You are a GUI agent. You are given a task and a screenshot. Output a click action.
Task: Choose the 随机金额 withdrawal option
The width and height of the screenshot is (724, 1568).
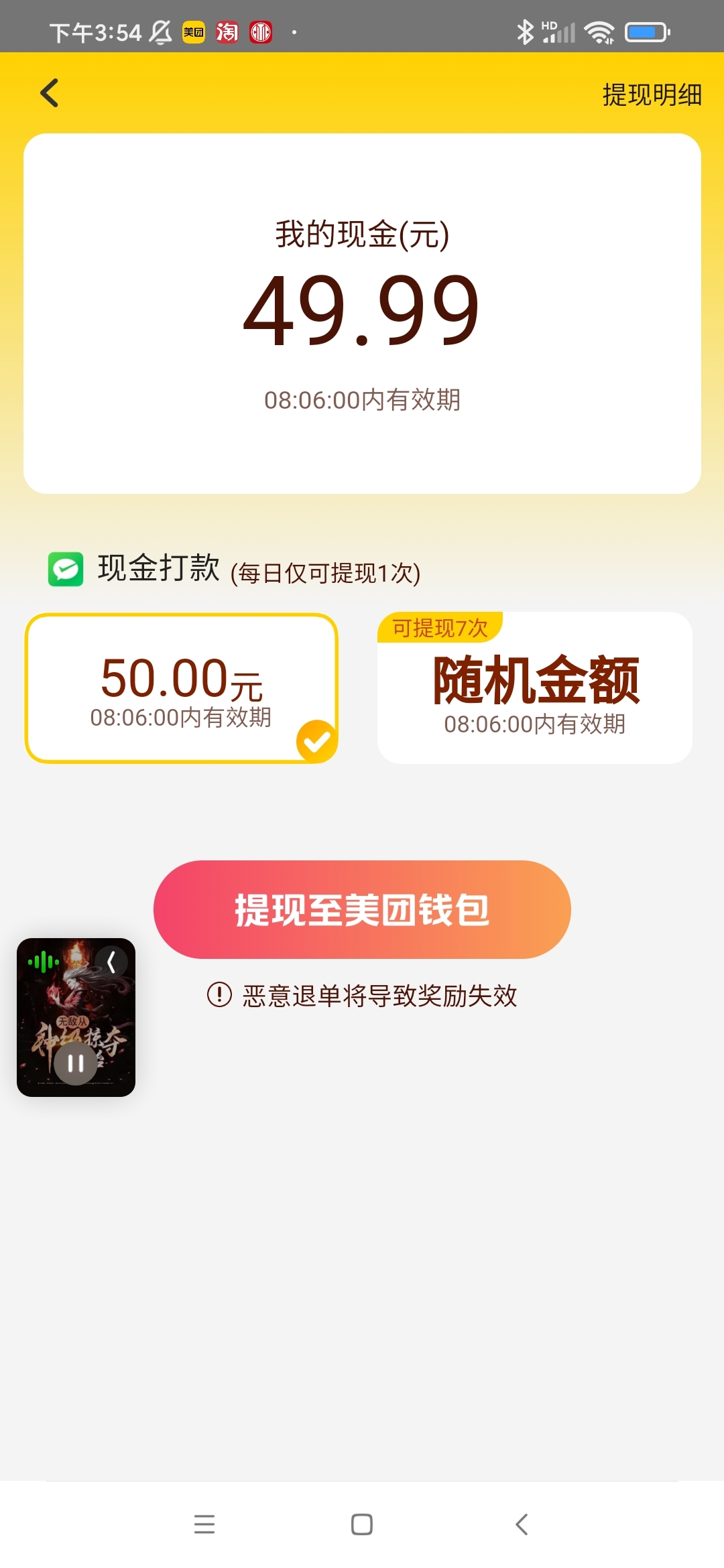pyautogui.click(x=535, y=688)
